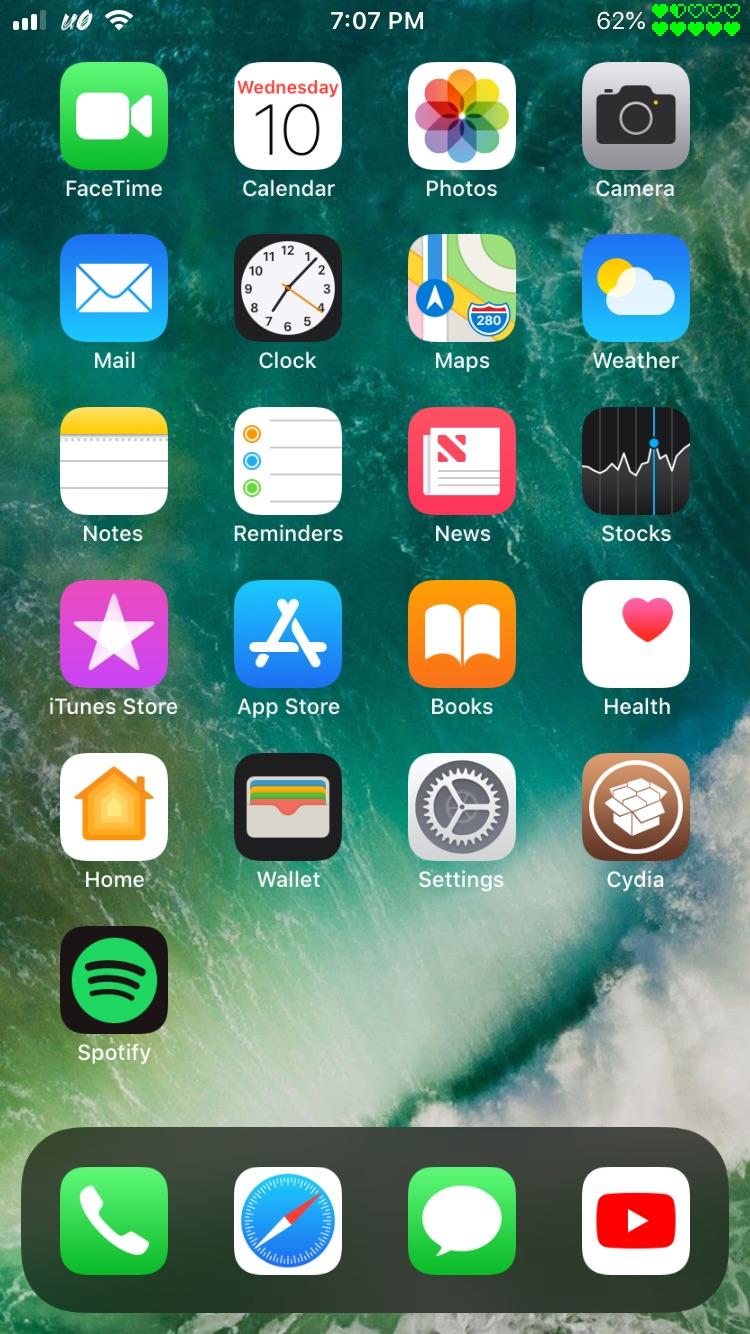The height and width of the screenshot is (1334, 750).
Task: Launch Cydia
Action: pos(636,807)
